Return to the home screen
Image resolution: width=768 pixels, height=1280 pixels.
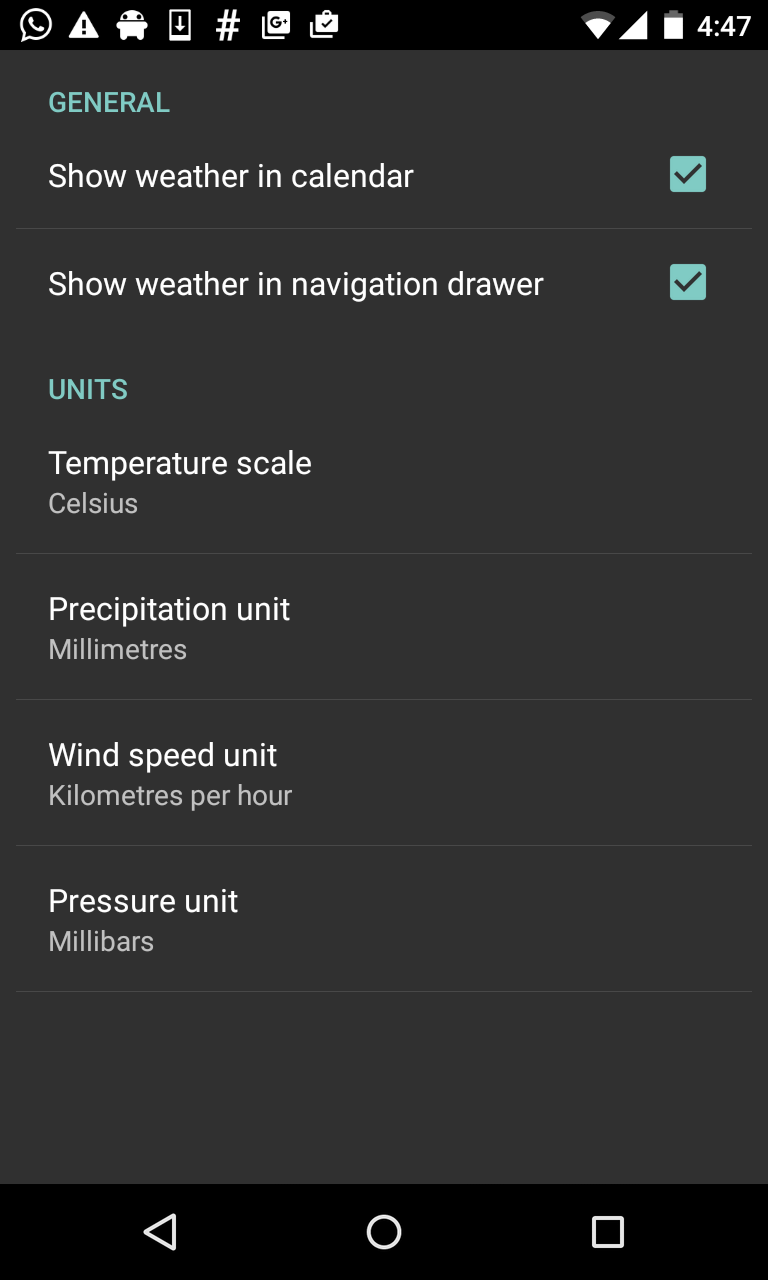384,1232
